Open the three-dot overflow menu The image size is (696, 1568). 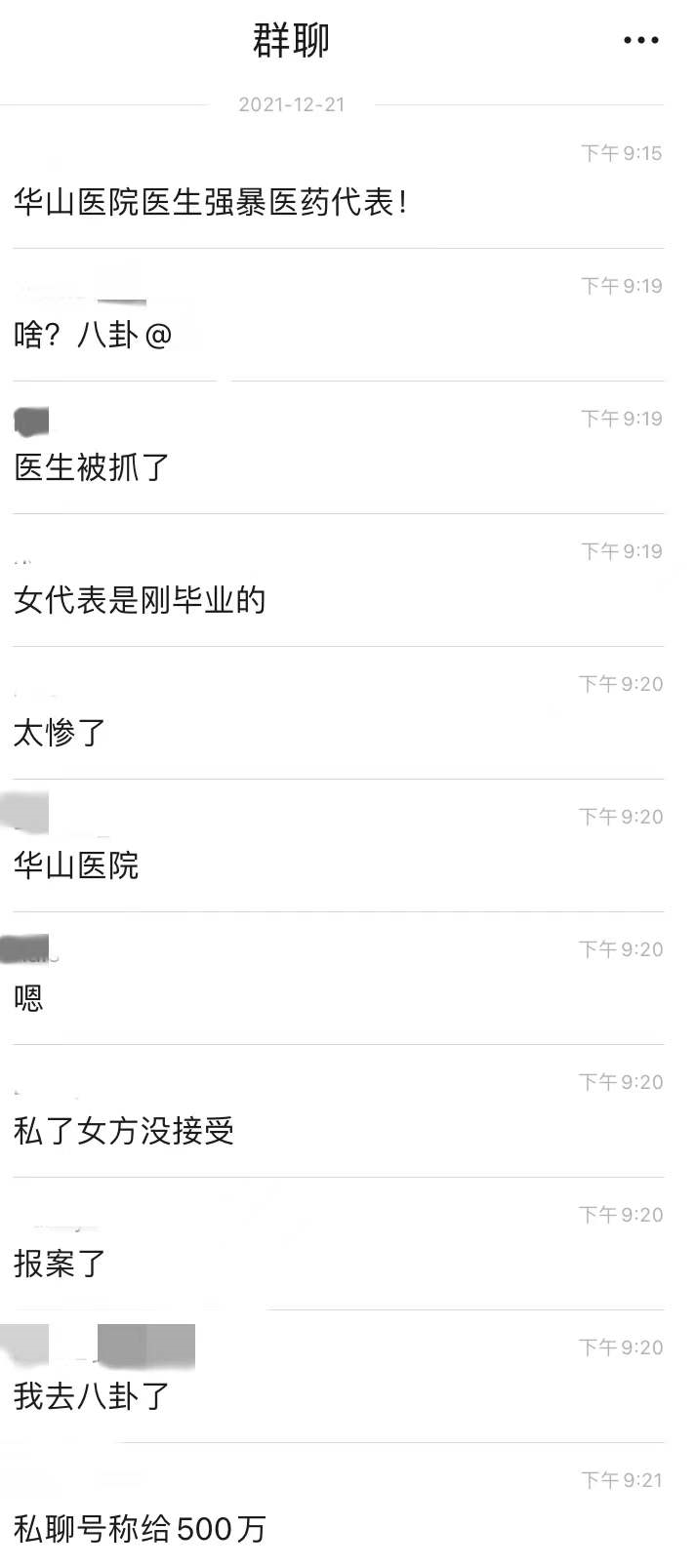pyautogui.click(x=641, y=41)
